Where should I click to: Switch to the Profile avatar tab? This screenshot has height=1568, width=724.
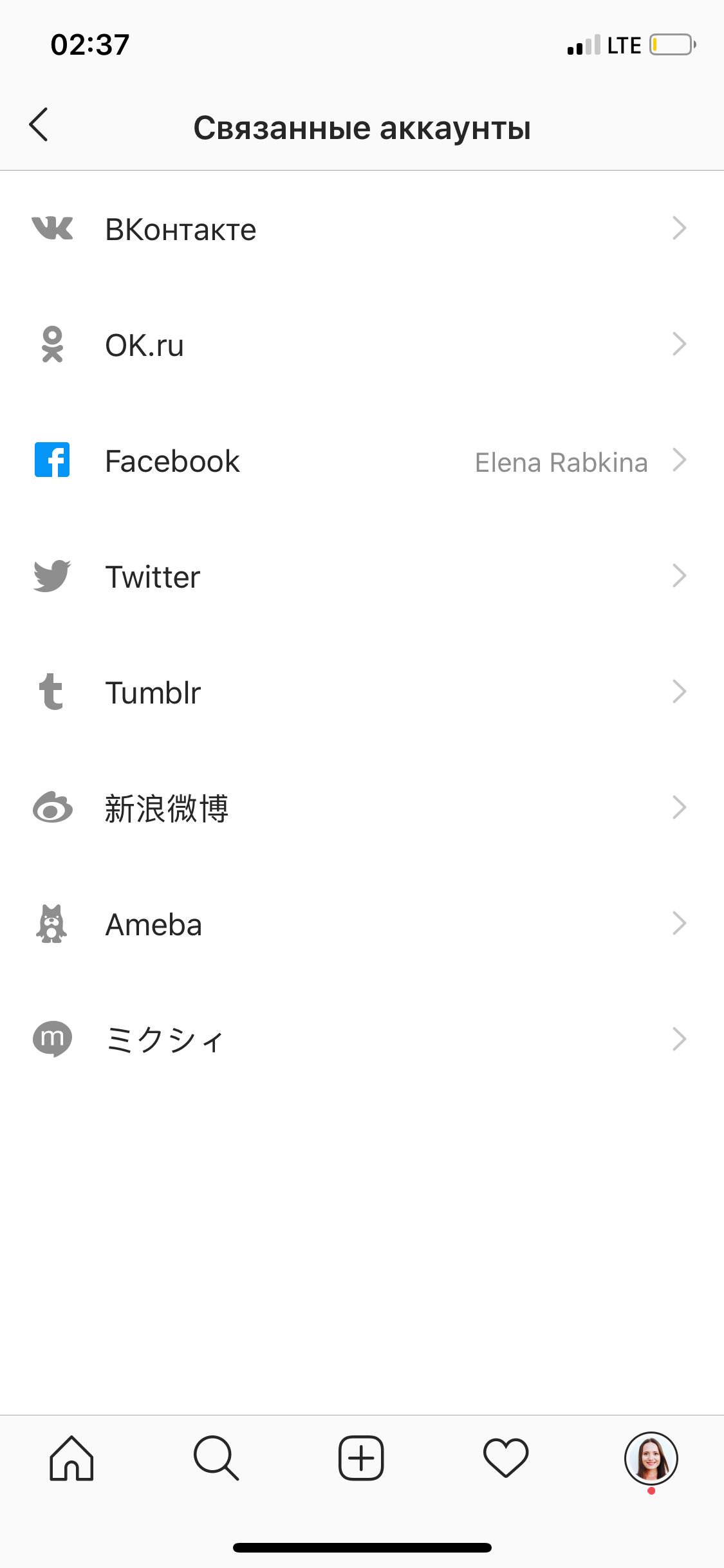(x=651, y=1459)
